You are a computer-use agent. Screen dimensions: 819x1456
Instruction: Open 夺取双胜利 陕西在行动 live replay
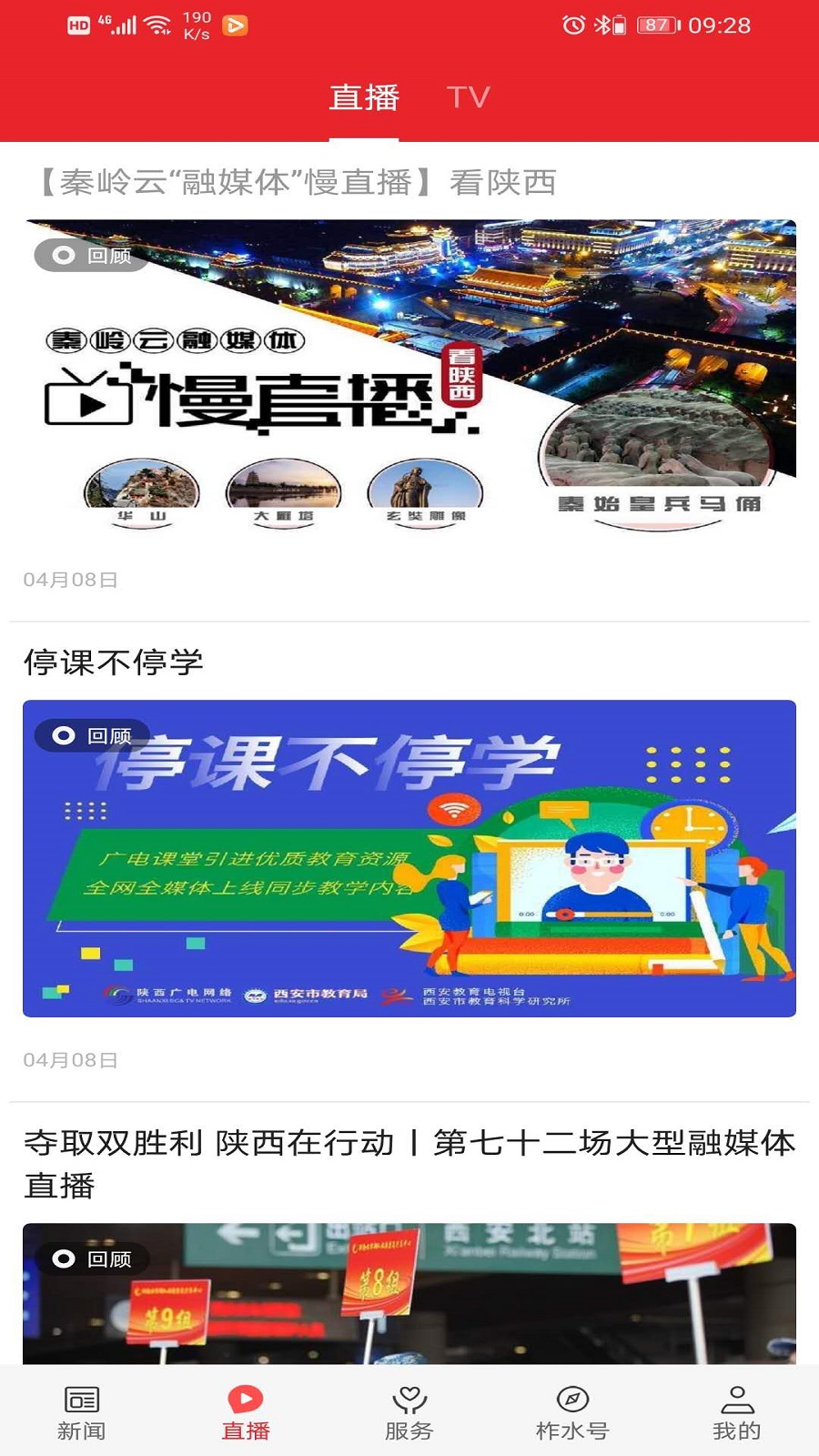(x=409, y=1292)
